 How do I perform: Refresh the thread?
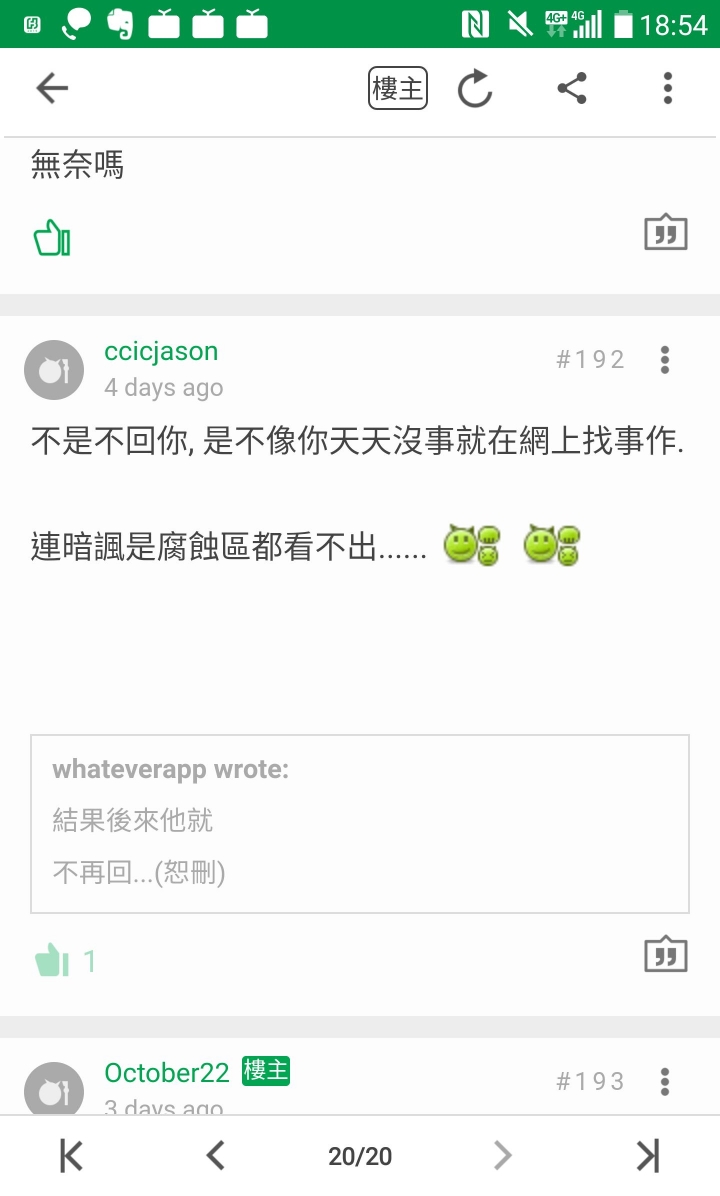coord(475,89)
